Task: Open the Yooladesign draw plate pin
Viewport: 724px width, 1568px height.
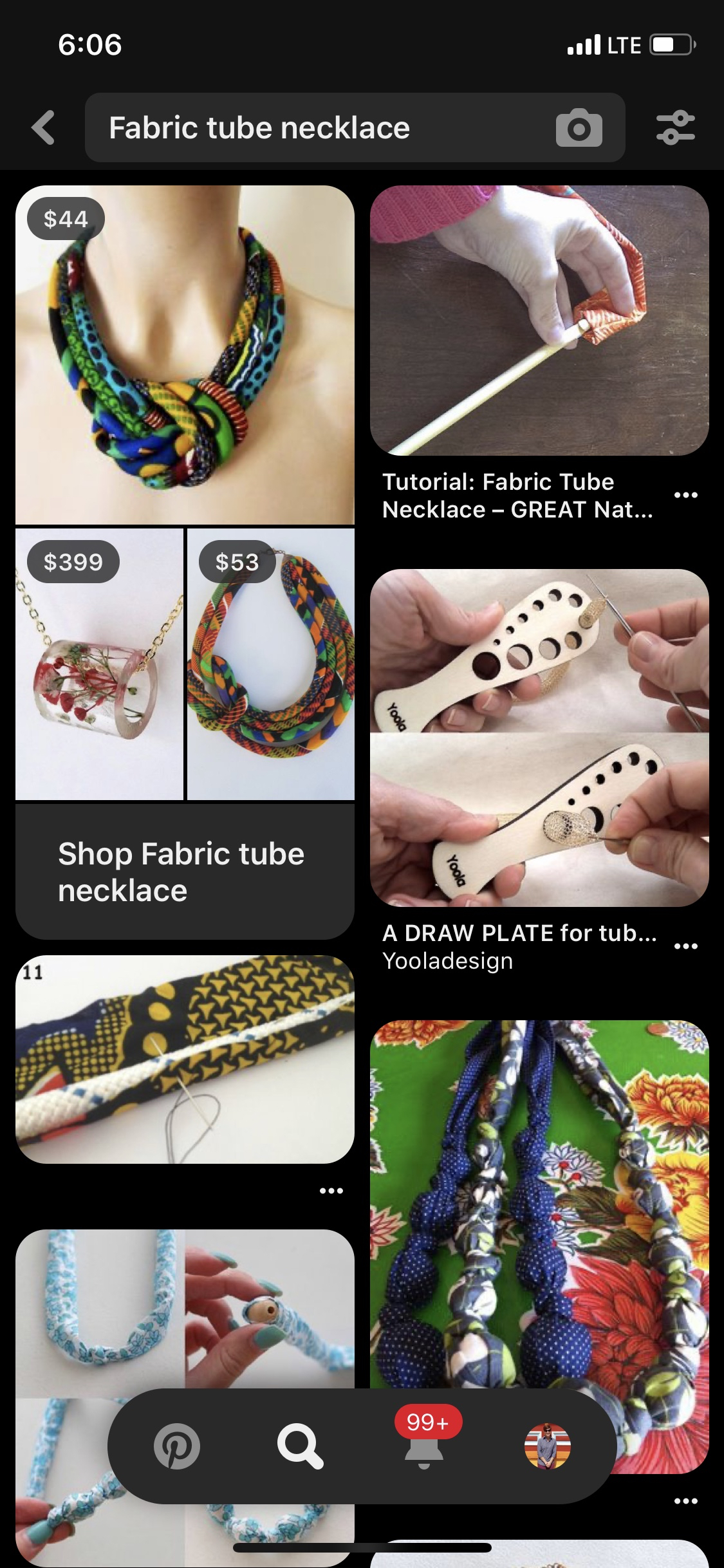Action: pyautogui.click(x=539, y=738)
